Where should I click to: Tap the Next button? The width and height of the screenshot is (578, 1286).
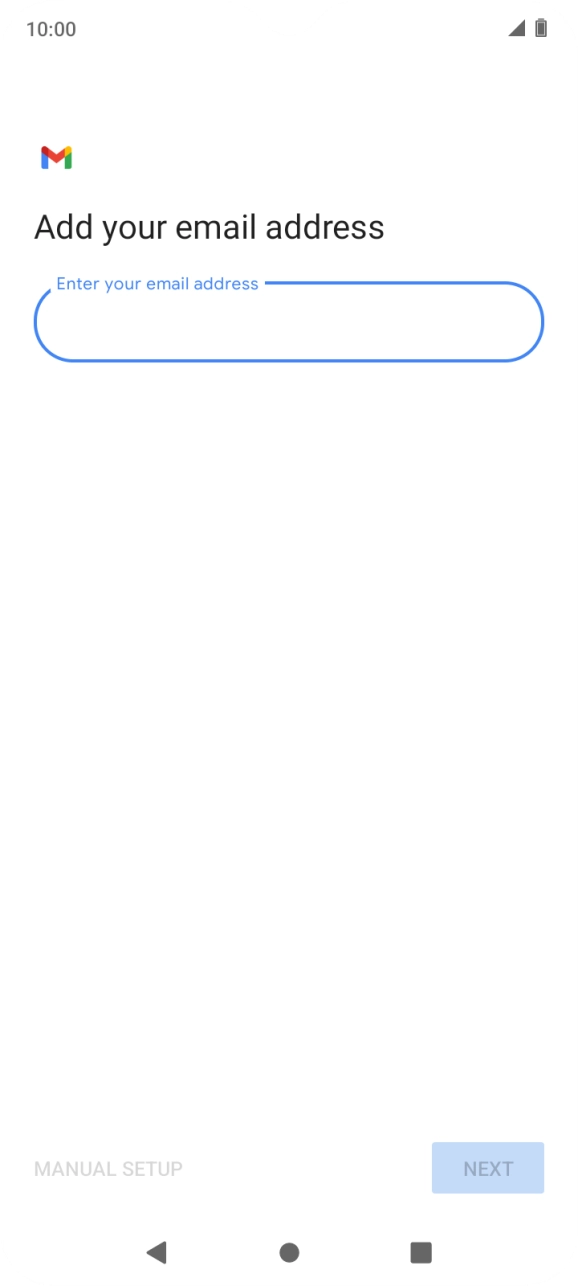pyautogui.click(x=488, y=1168)
